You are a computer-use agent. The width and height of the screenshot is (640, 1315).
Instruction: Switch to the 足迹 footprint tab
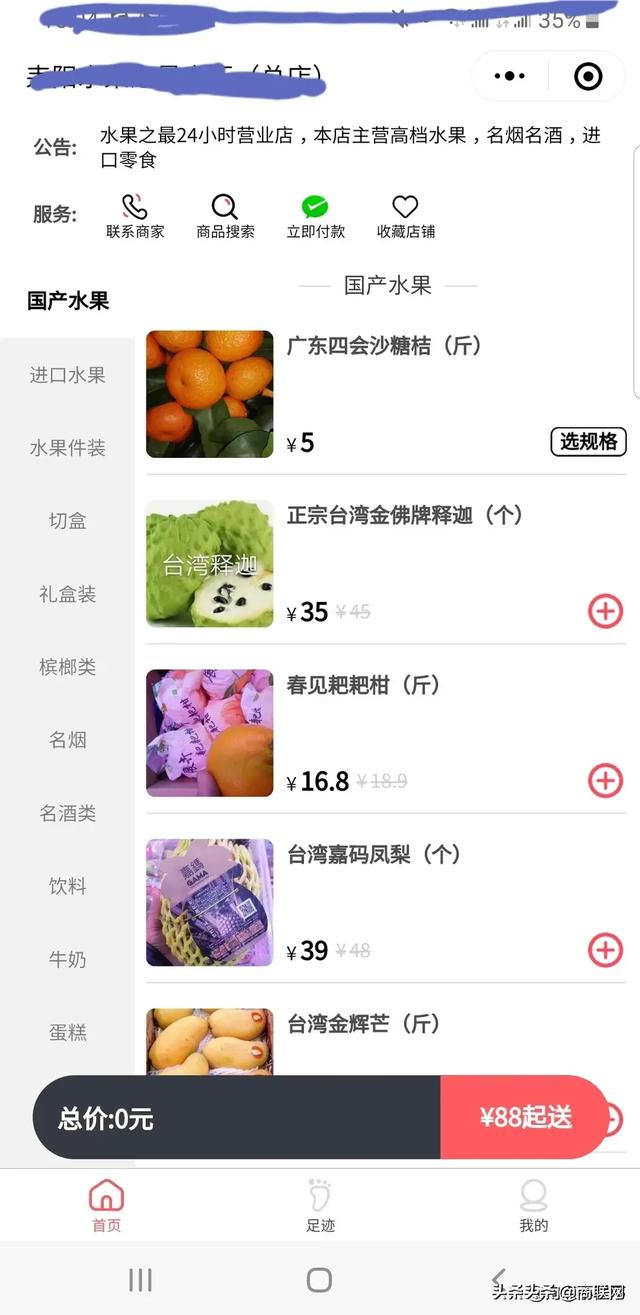click(320, 1205)
